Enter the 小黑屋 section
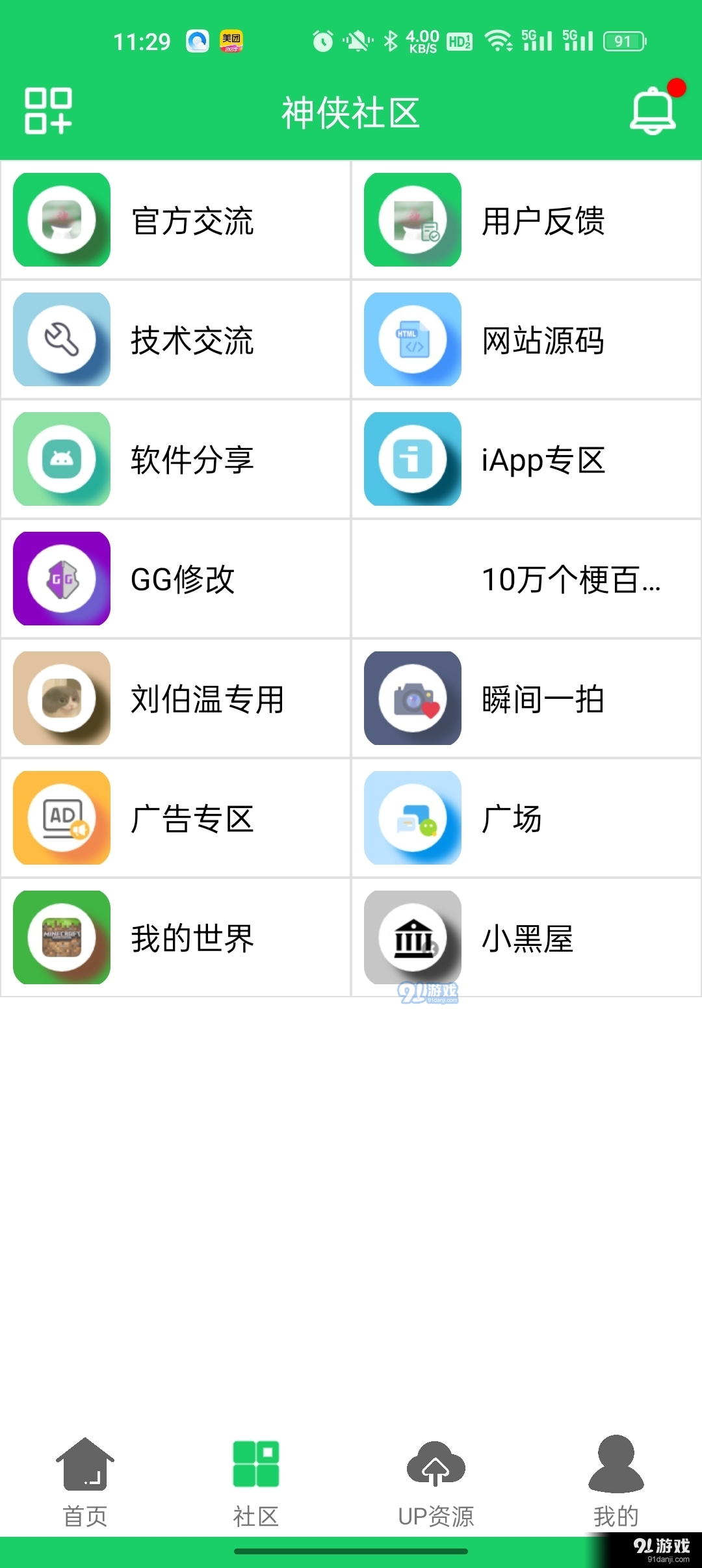 [526, 938]
